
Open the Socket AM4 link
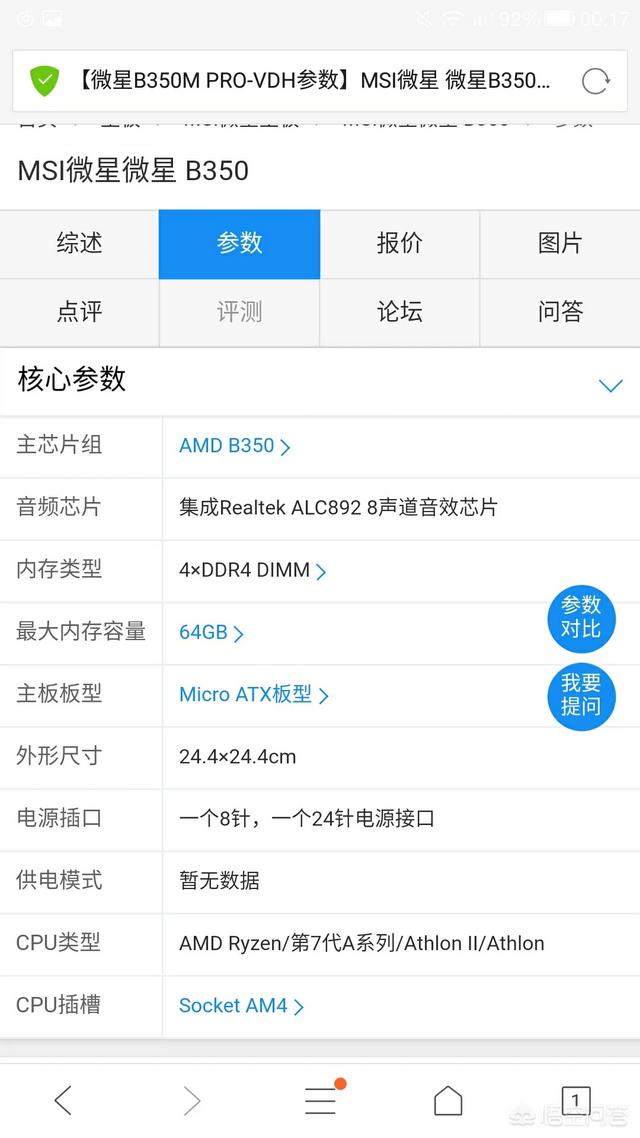pyautogui.click(x=241, y=1006)
